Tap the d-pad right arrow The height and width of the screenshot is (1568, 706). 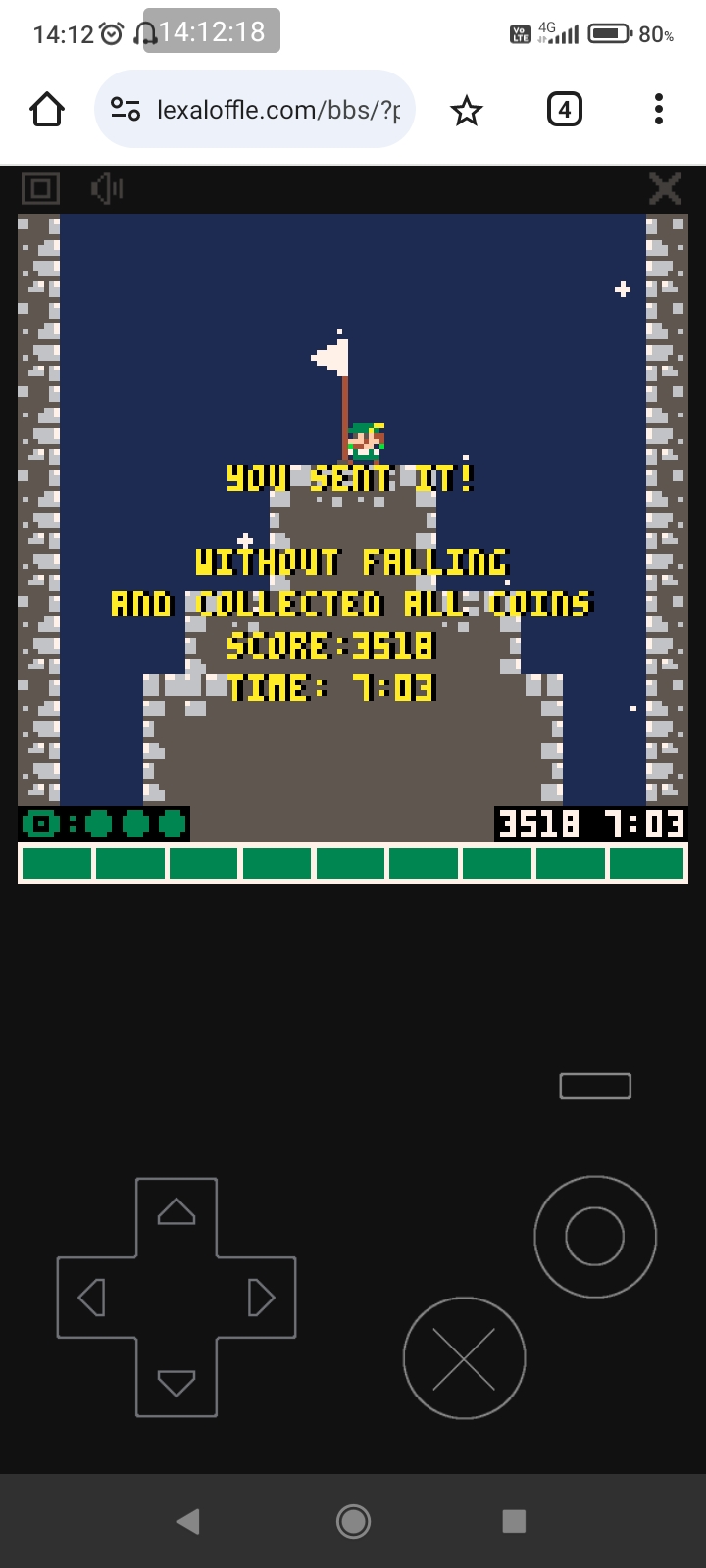[x=261, y=1298]
